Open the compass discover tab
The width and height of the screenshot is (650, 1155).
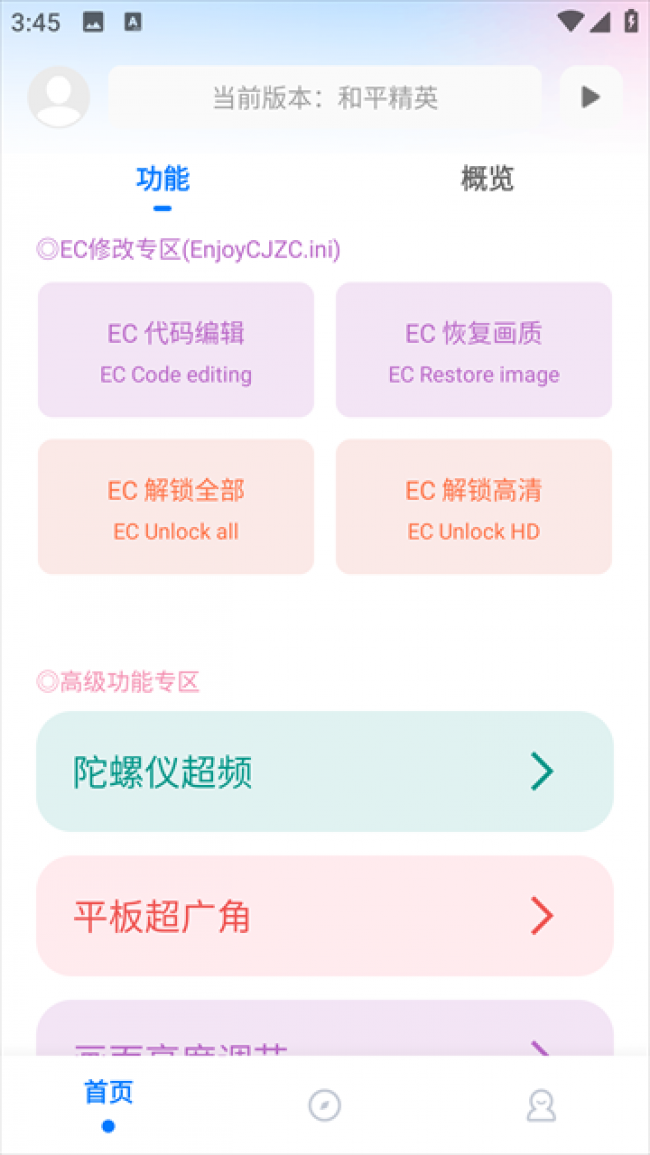tap(325, 1105)
